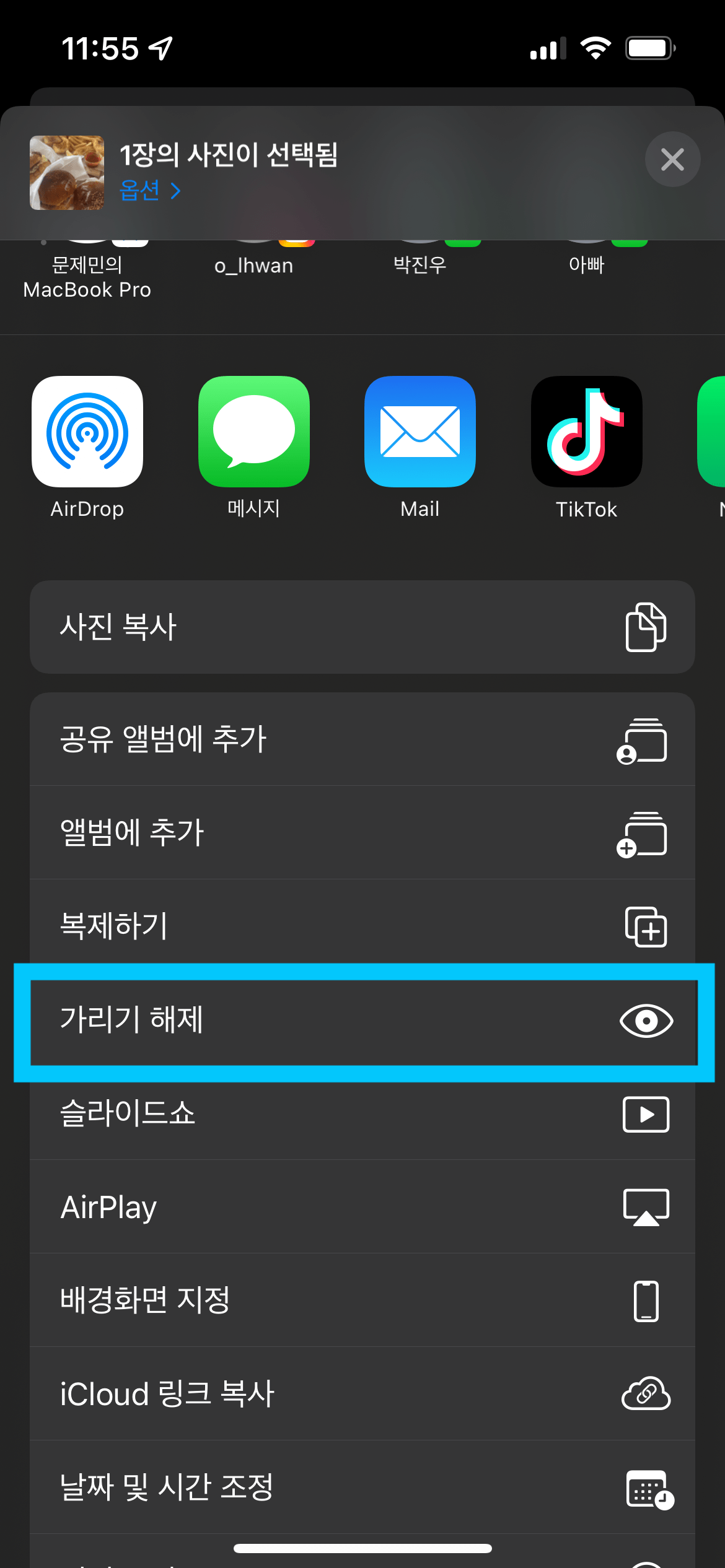Click the 슬라이드쇼 play icon
This screenshot has height=1568, width=725.
tap(645, 1114)
